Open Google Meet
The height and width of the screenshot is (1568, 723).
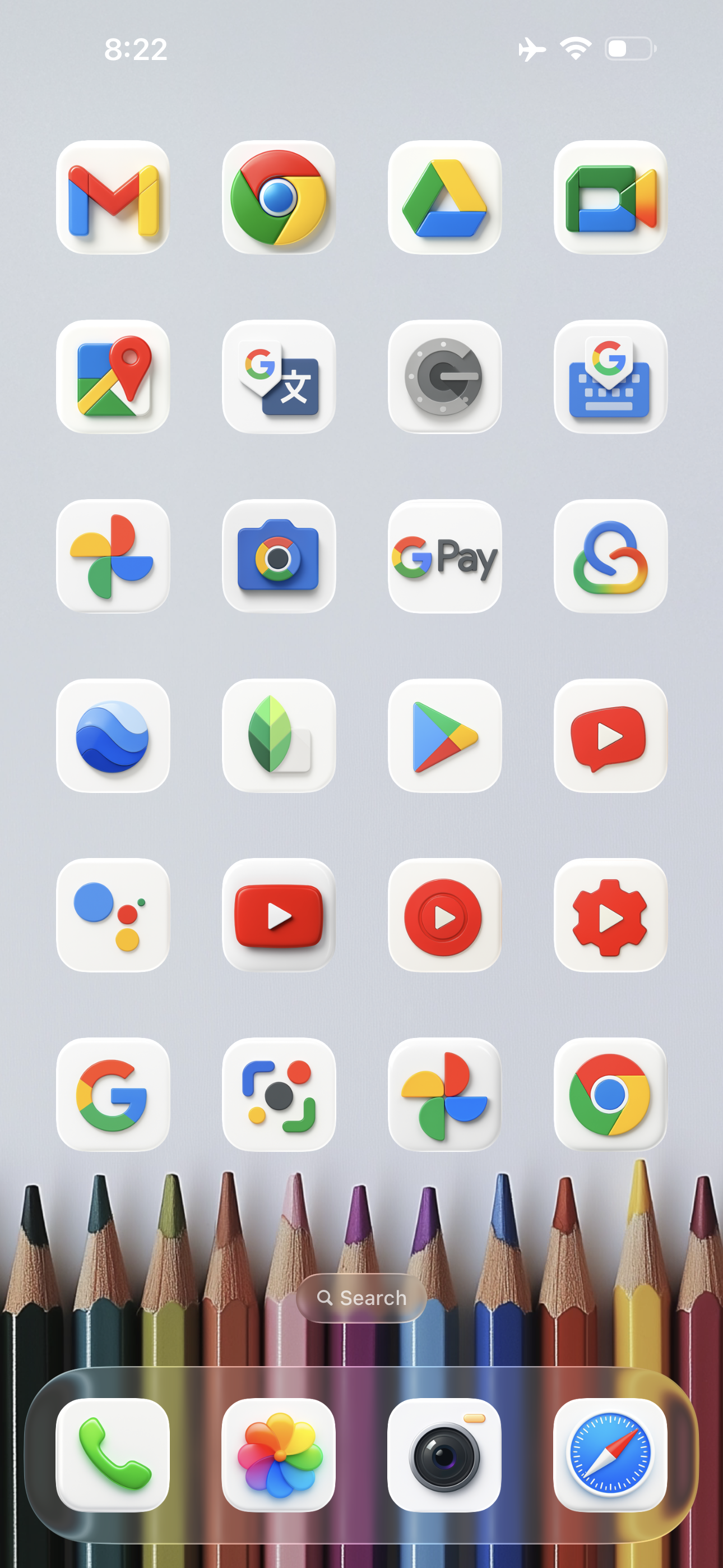click(x=610, y=197)
